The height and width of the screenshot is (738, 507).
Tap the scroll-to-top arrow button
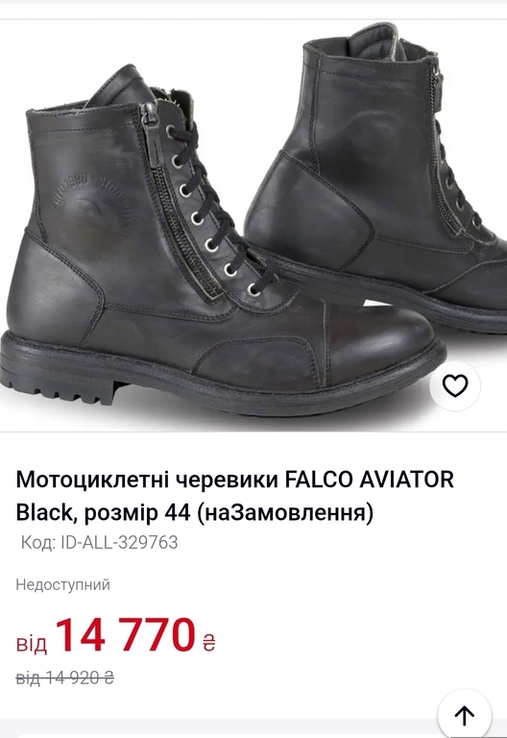[x=464, y=715]
